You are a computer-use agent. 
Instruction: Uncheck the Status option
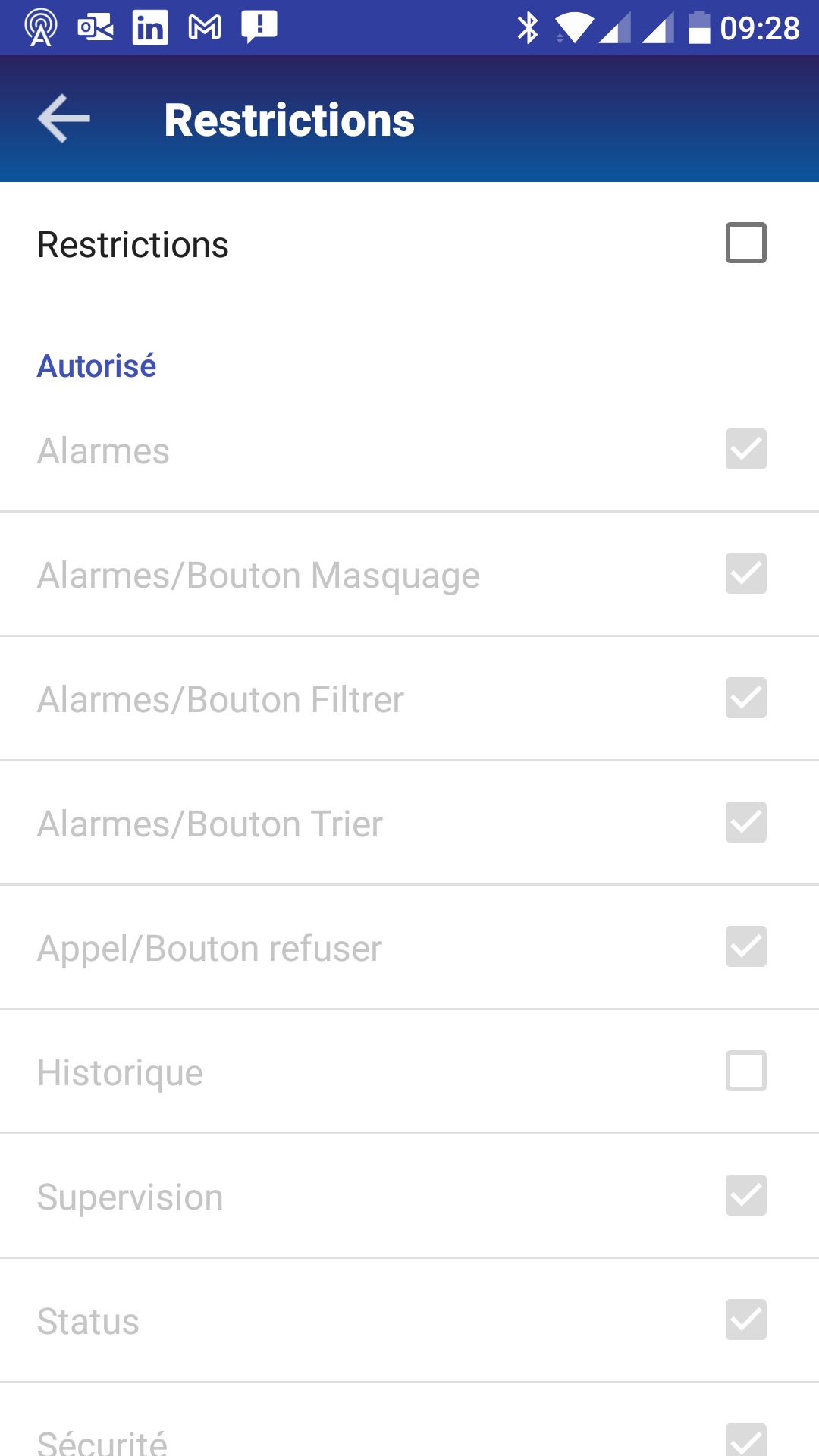(745, 1319)
